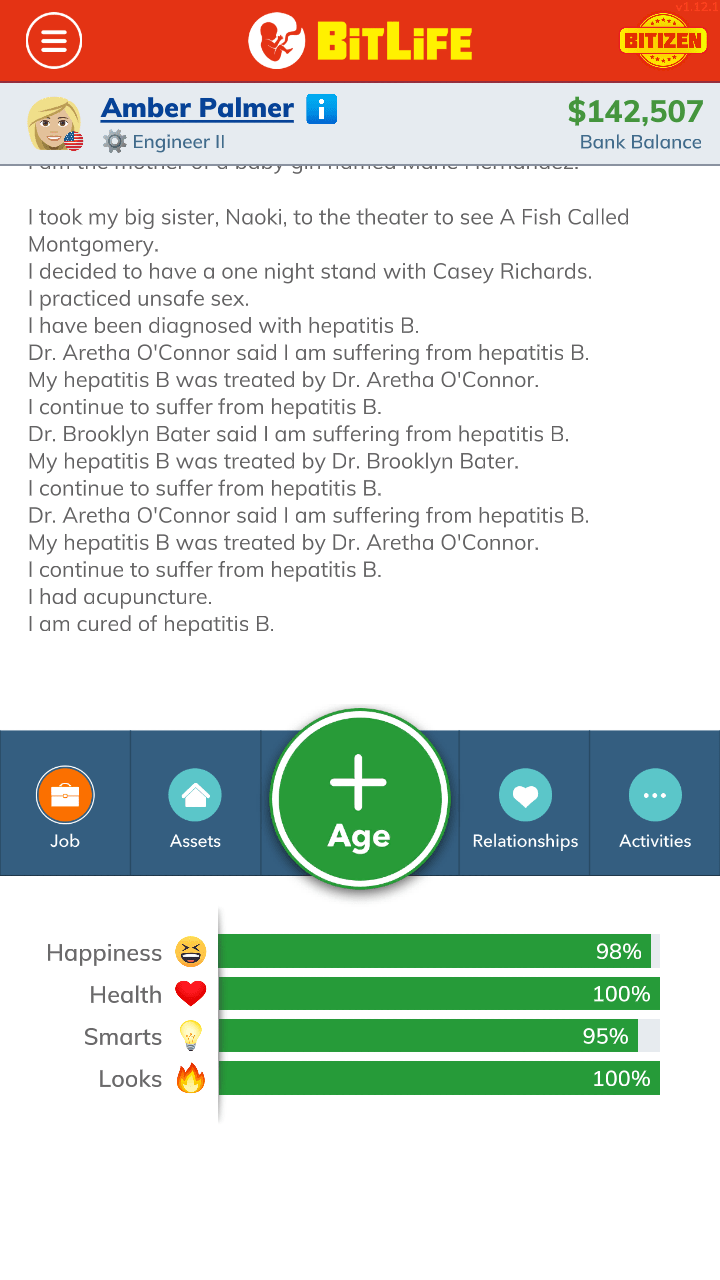Select the Bitizen badge
Viewport: 720px width, 1280px height.
(x=663, y=40)
